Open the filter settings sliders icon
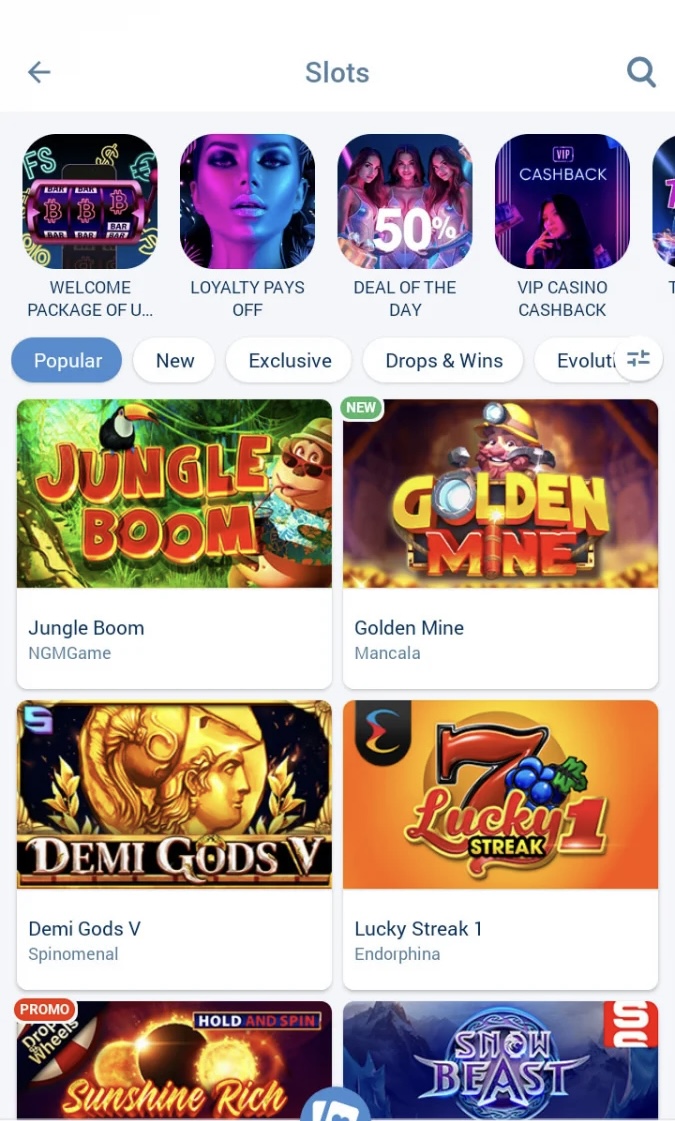 638,359
